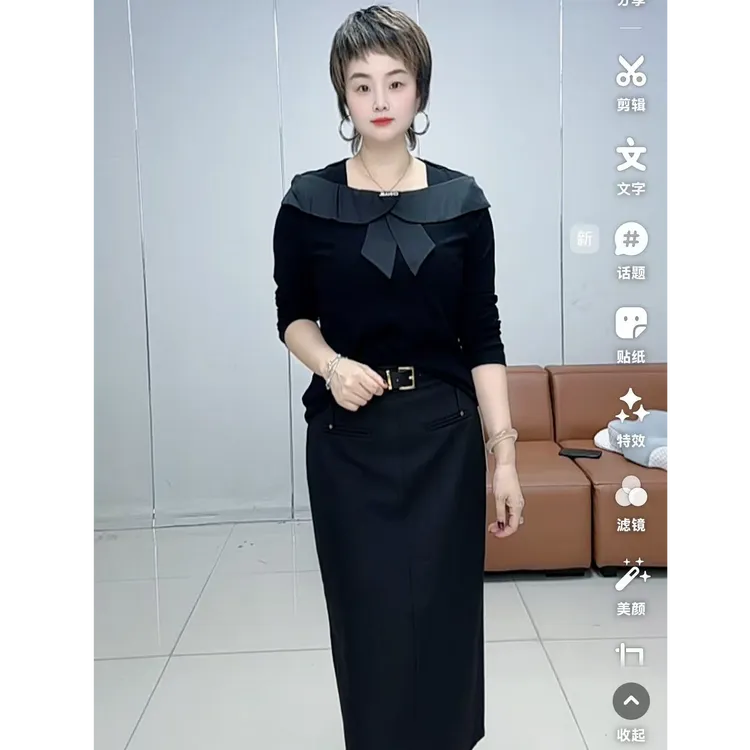Open the 贴纸 sticker picker
The image size is (750, 750).
631,325
